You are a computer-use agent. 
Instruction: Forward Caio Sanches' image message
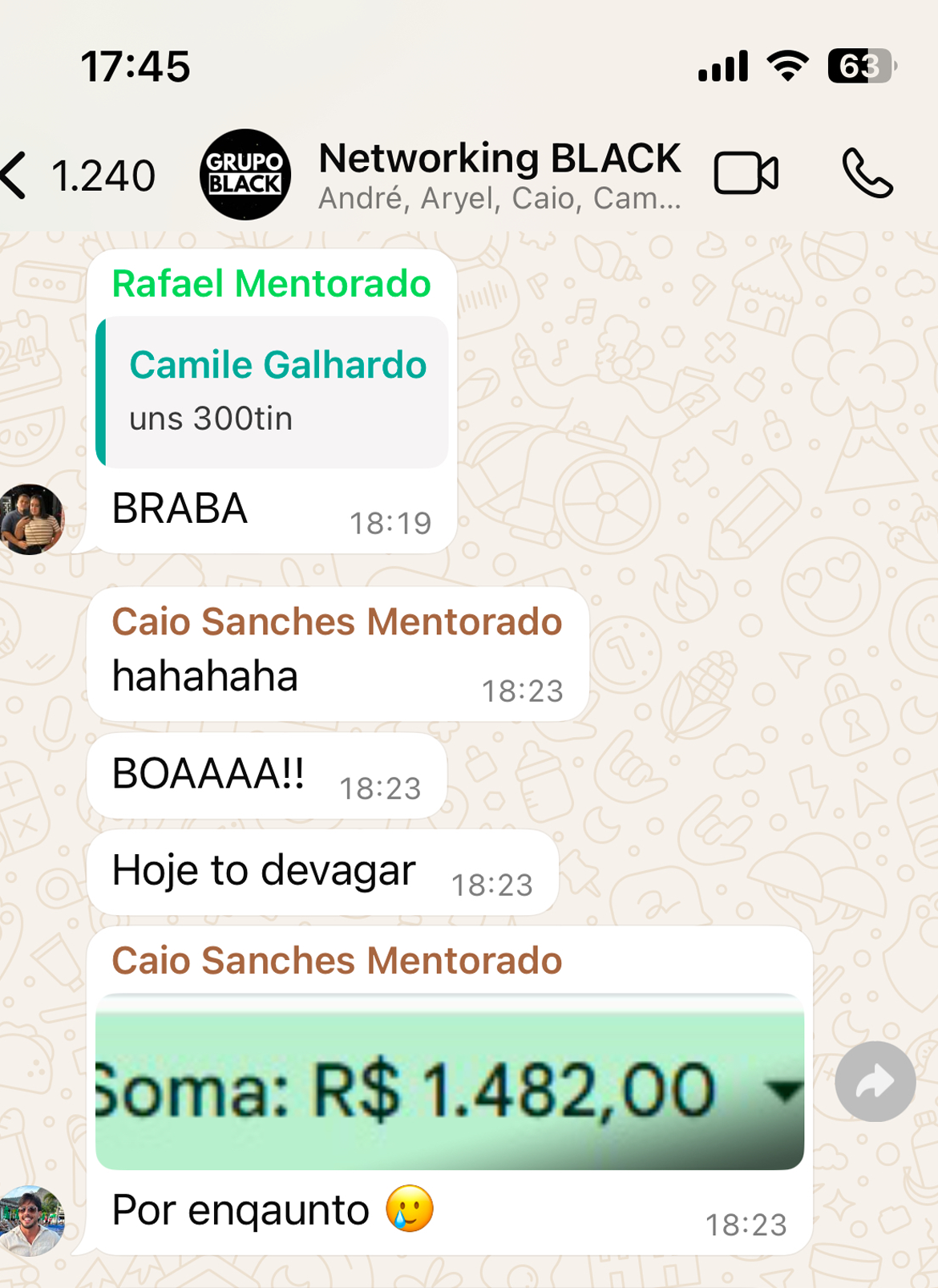[x=875, y=1081]
